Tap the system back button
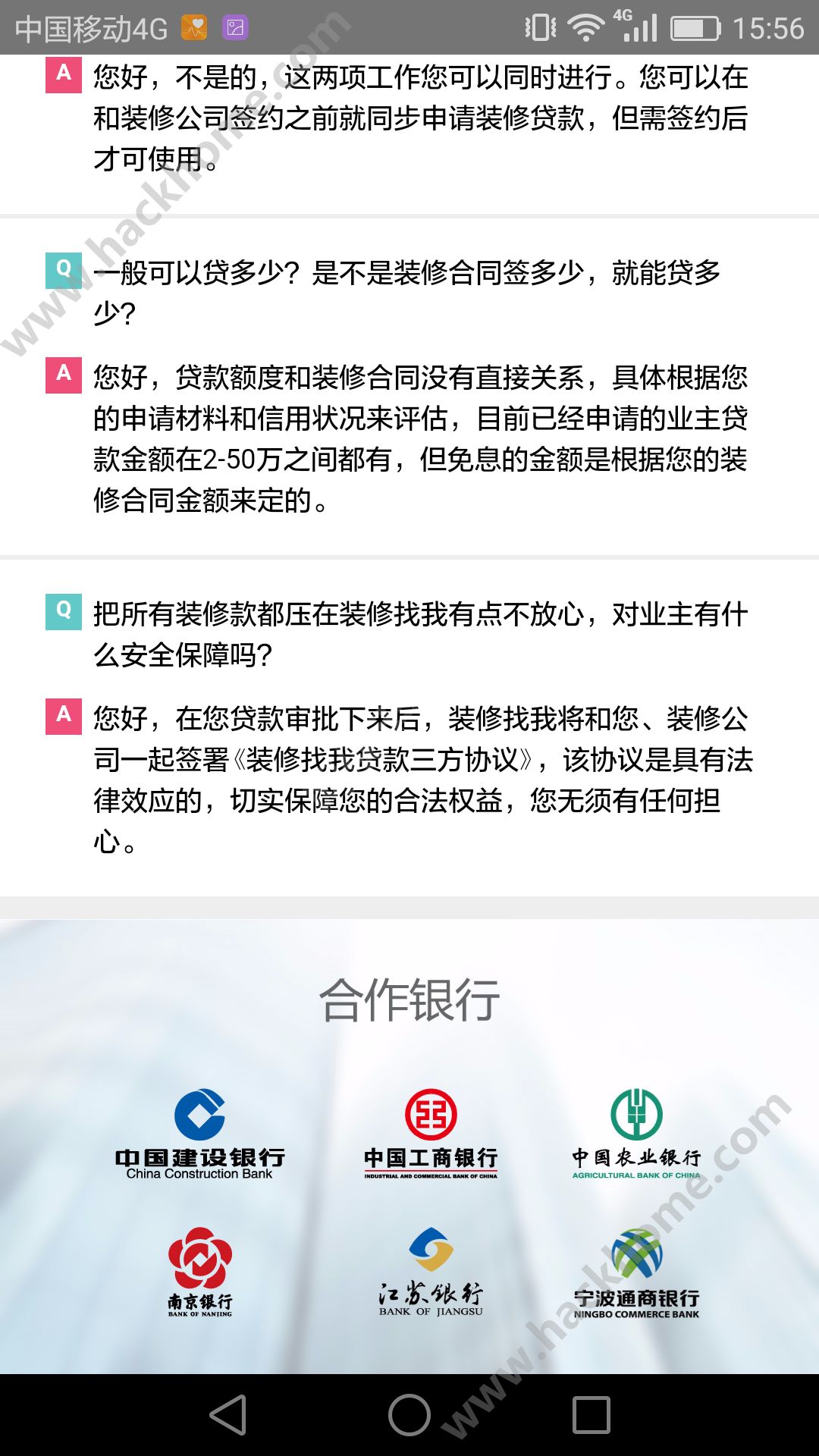819x1456 pixels. click(228, 1415)
